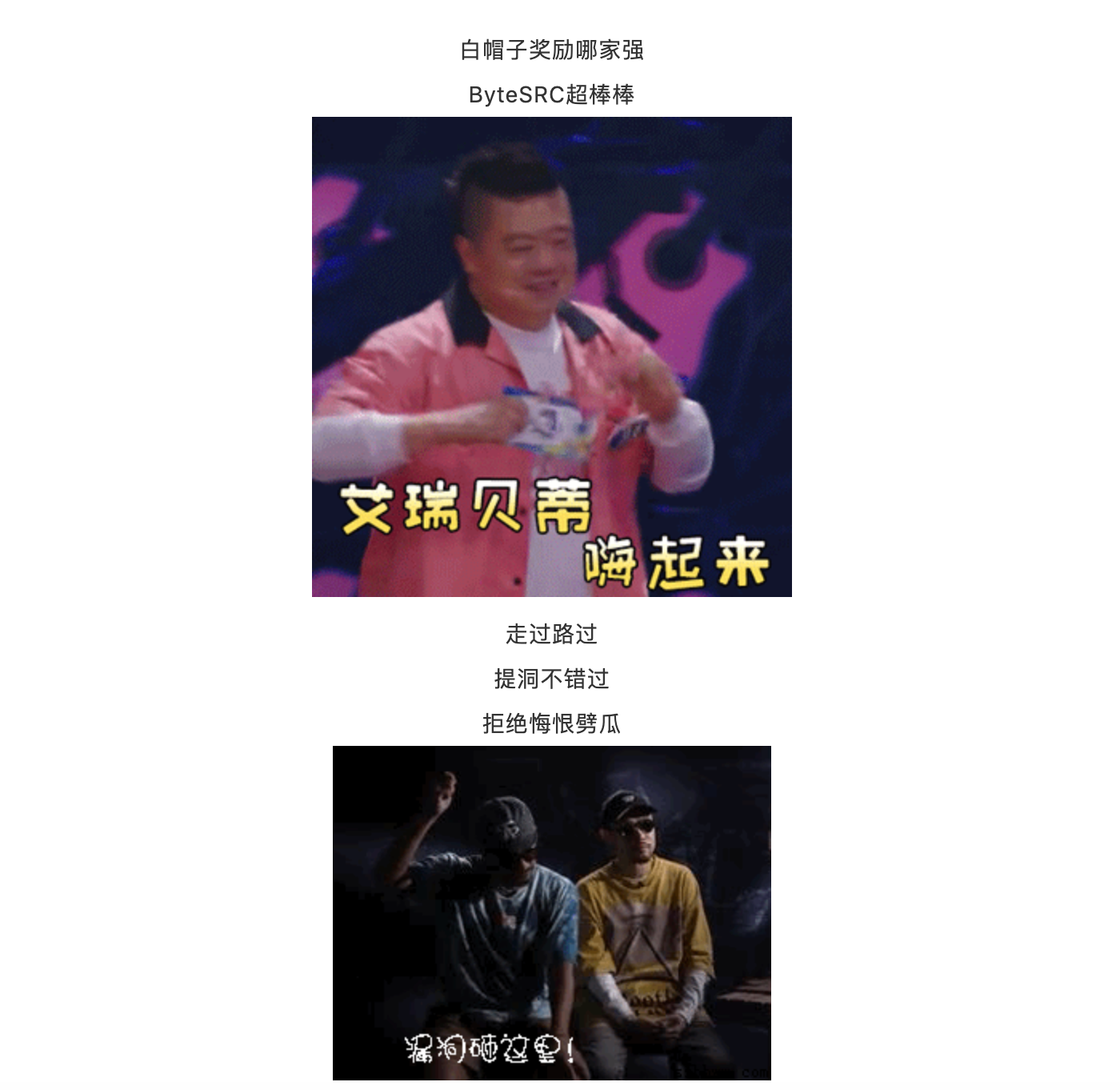Open the 艾瑞贝蒂嗨起来 GIF image
1120x1090 pixels.
click(551, 357)
